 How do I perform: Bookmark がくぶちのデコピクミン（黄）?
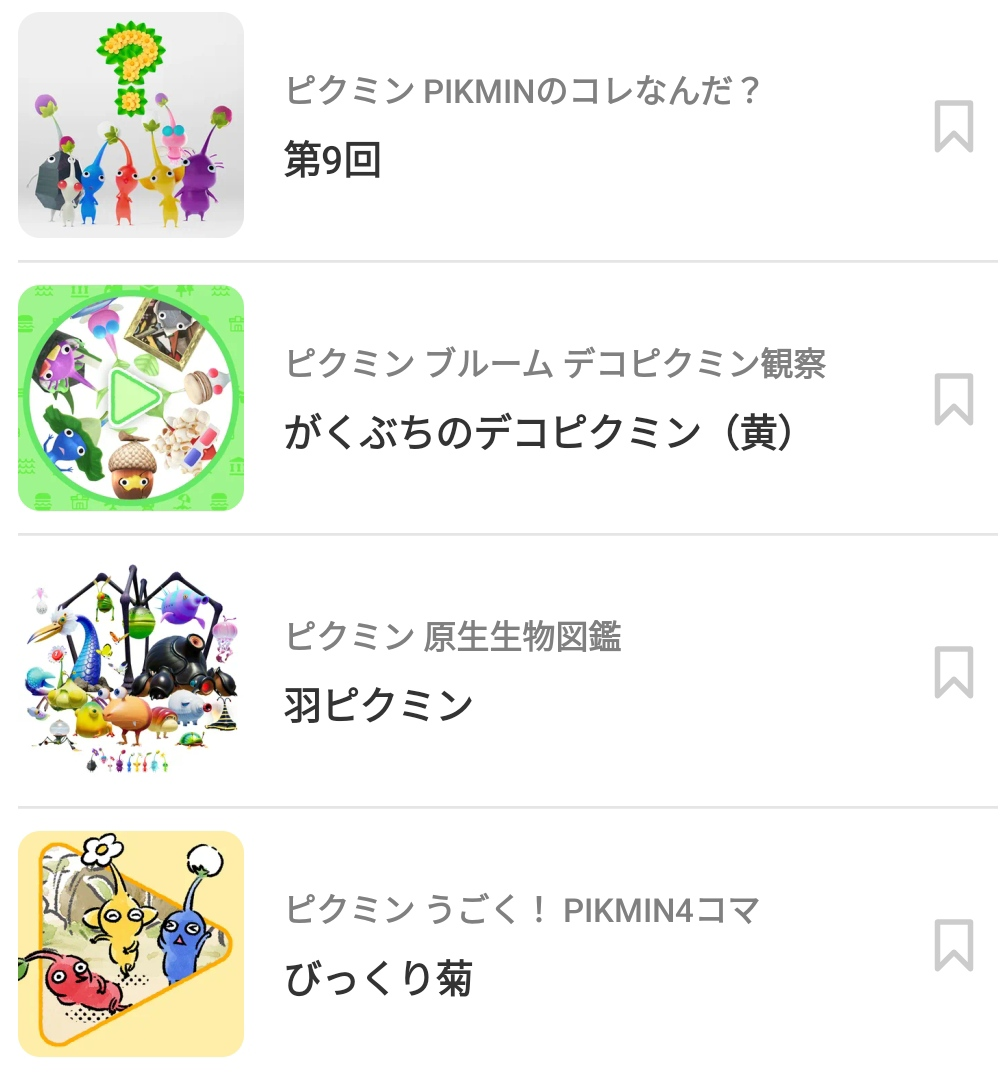tap(953, 399)
